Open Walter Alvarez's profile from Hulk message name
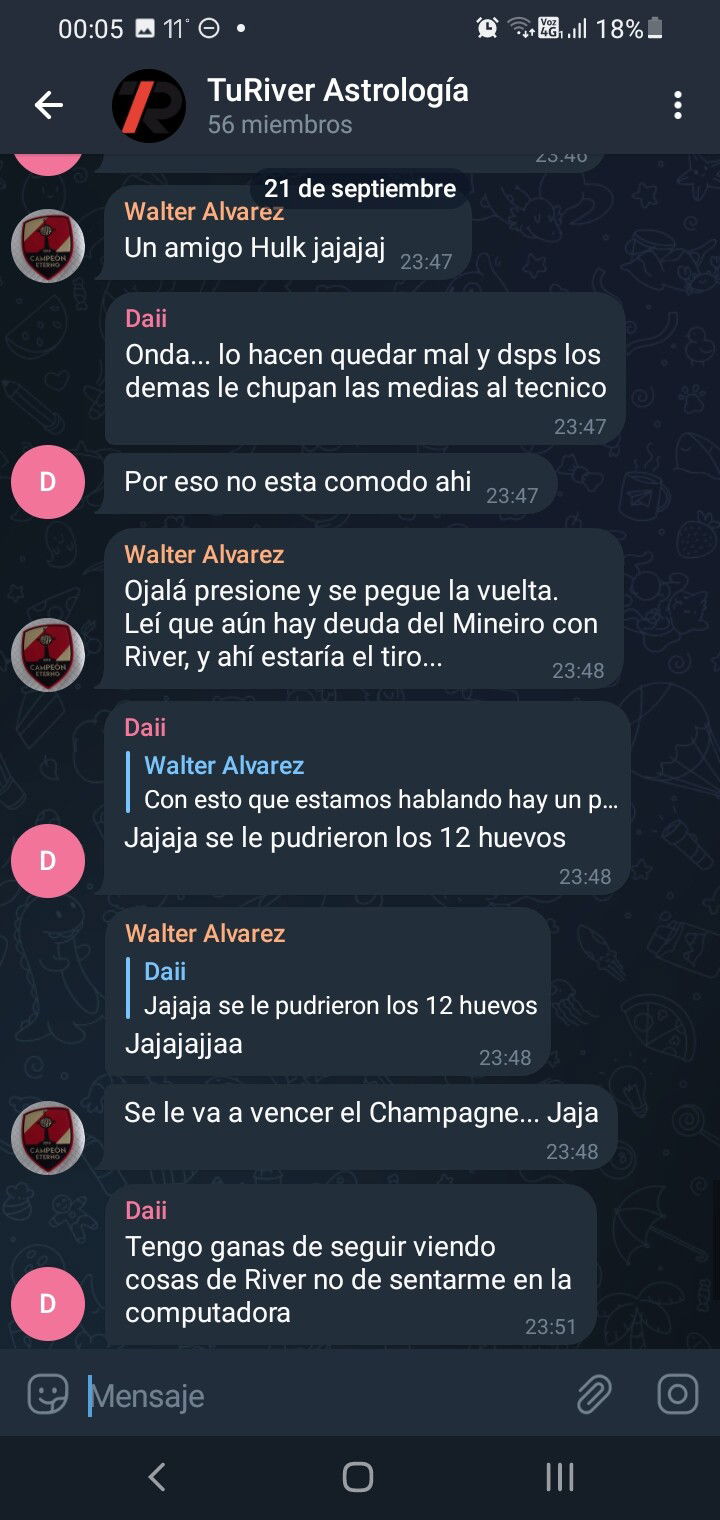Image resolution: width=720 pixels, height=1520 pixels. tap(204, 212)
